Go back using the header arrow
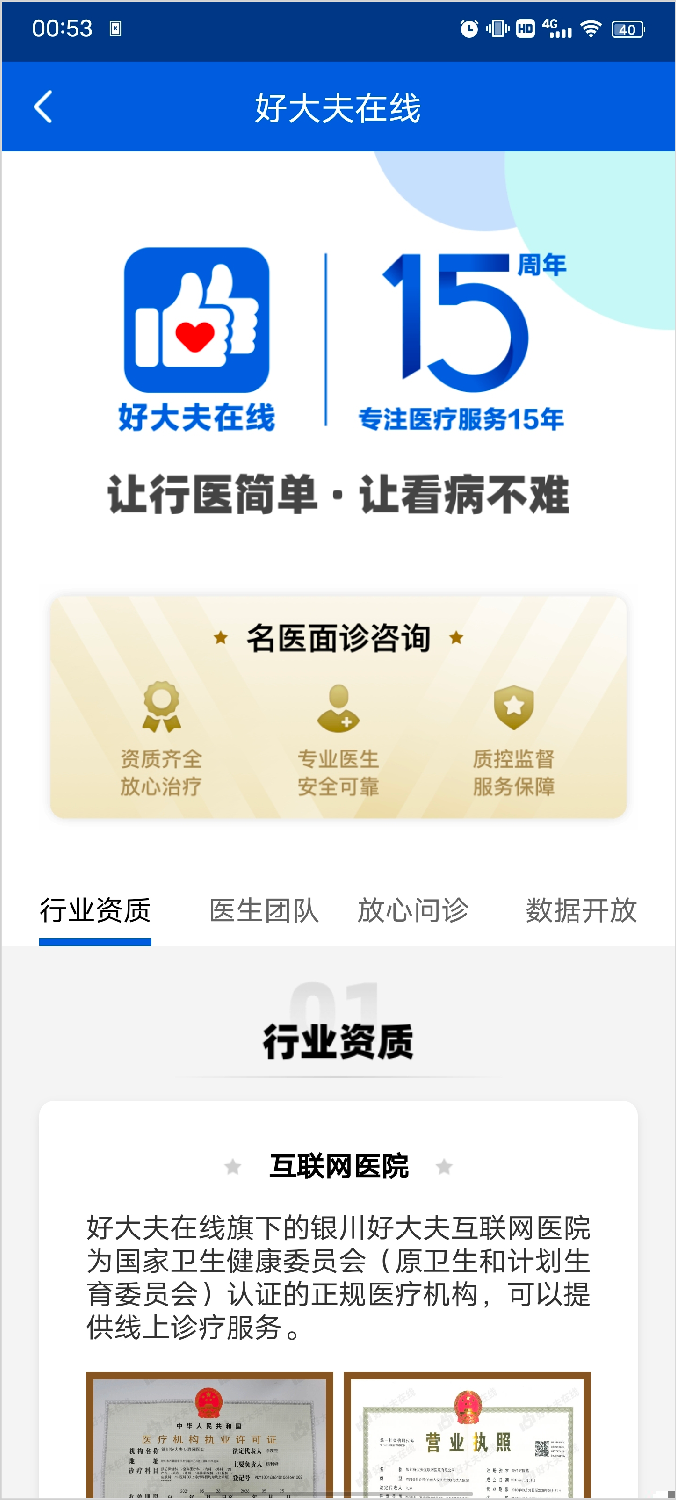The height and width of the screenshot is (1501, 676). point(43,107)
